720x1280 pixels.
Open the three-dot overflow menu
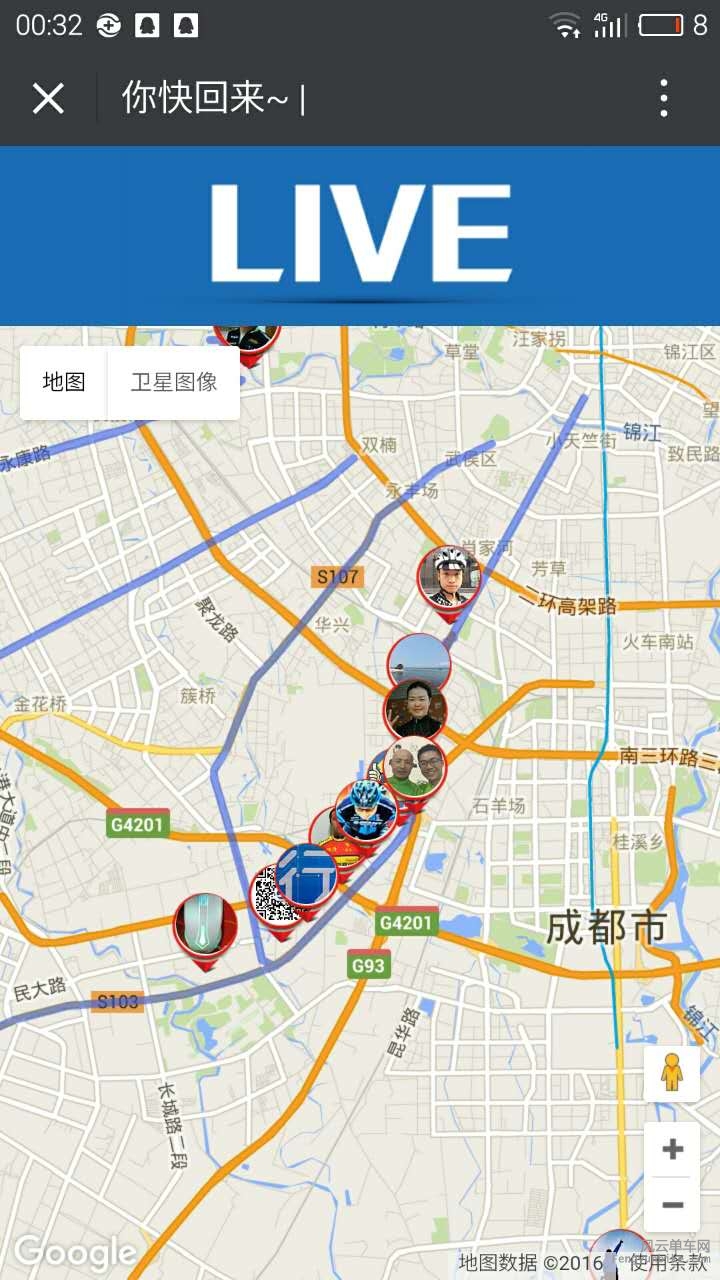664,98
